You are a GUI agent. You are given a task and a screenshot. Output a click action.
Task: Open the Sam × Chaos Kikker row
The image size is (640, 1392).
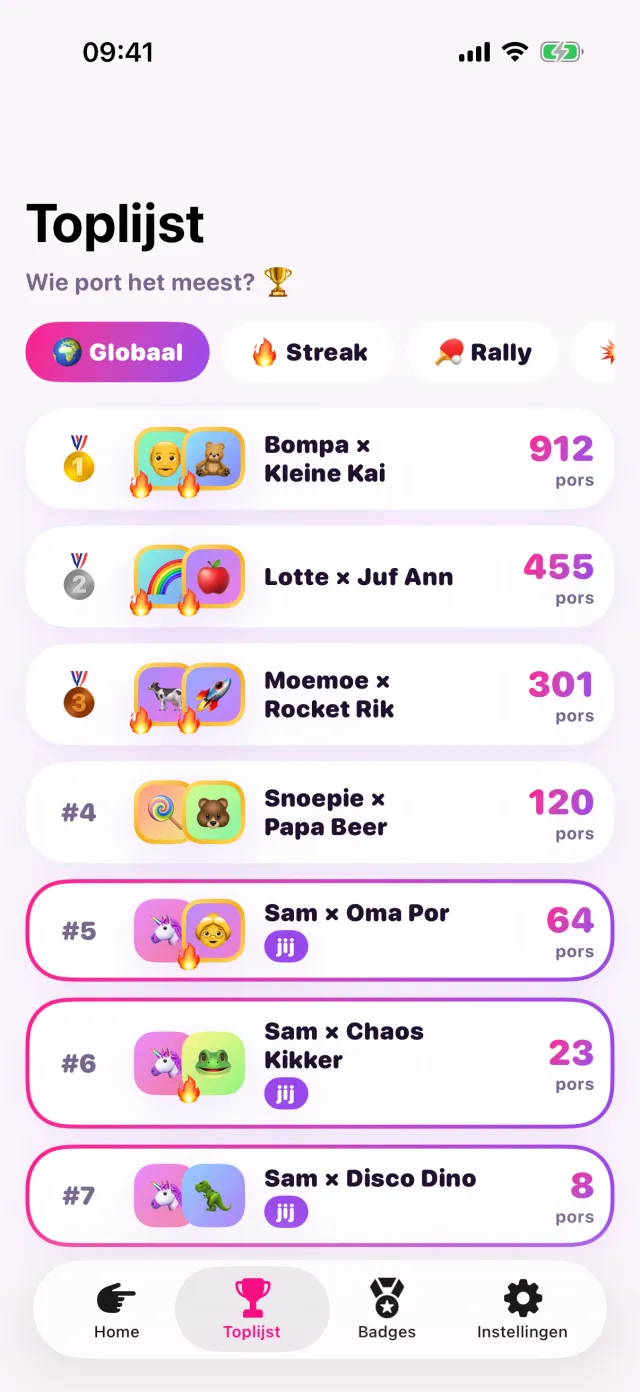click(320, 1063)
